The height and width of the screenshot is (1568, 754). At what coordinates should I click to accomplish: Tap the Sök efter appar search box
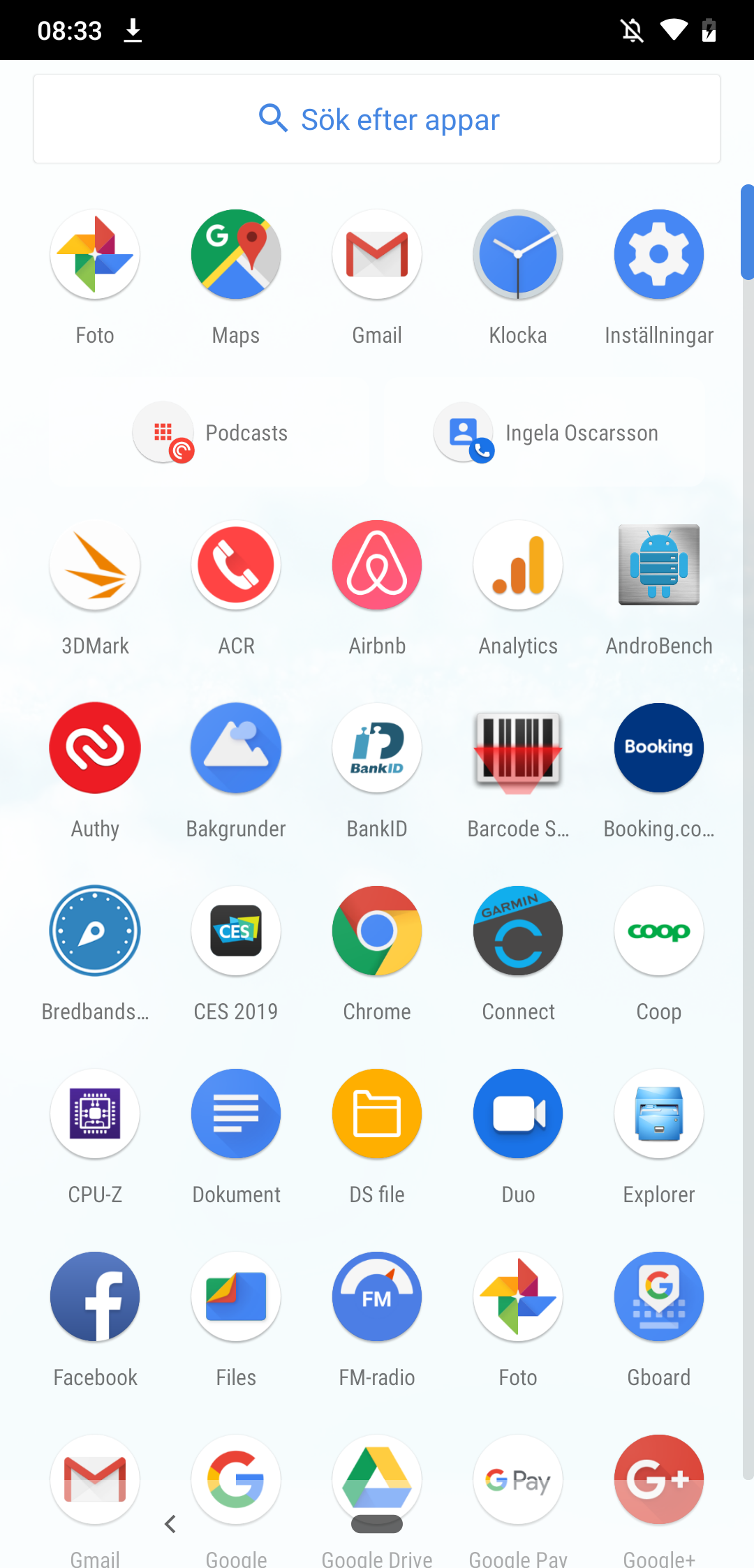click(x=377, y=119)
